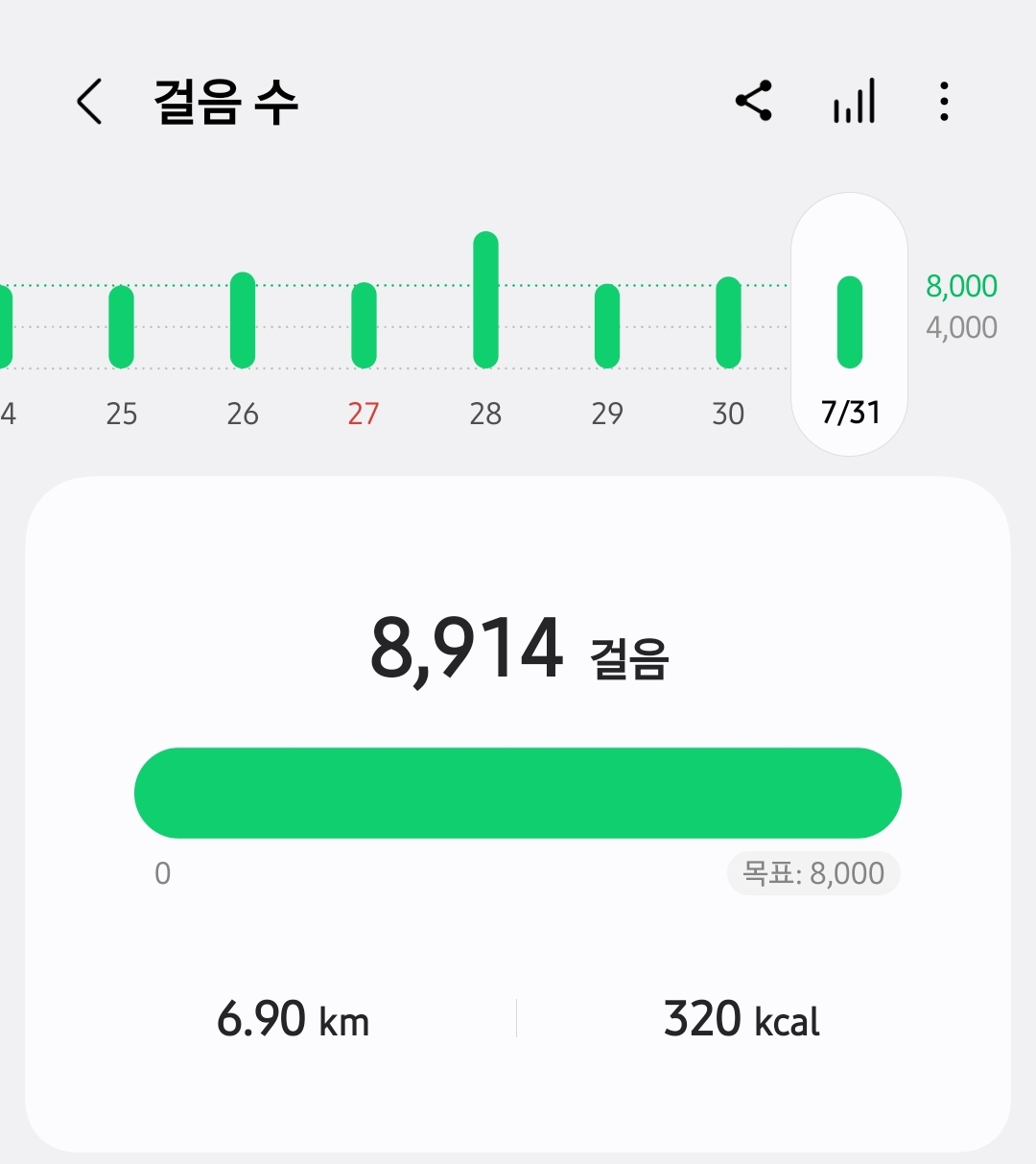Tap the 목표: 8,000 goal chip
The width and height of the screenshot is (1036, 1164).
813,873
